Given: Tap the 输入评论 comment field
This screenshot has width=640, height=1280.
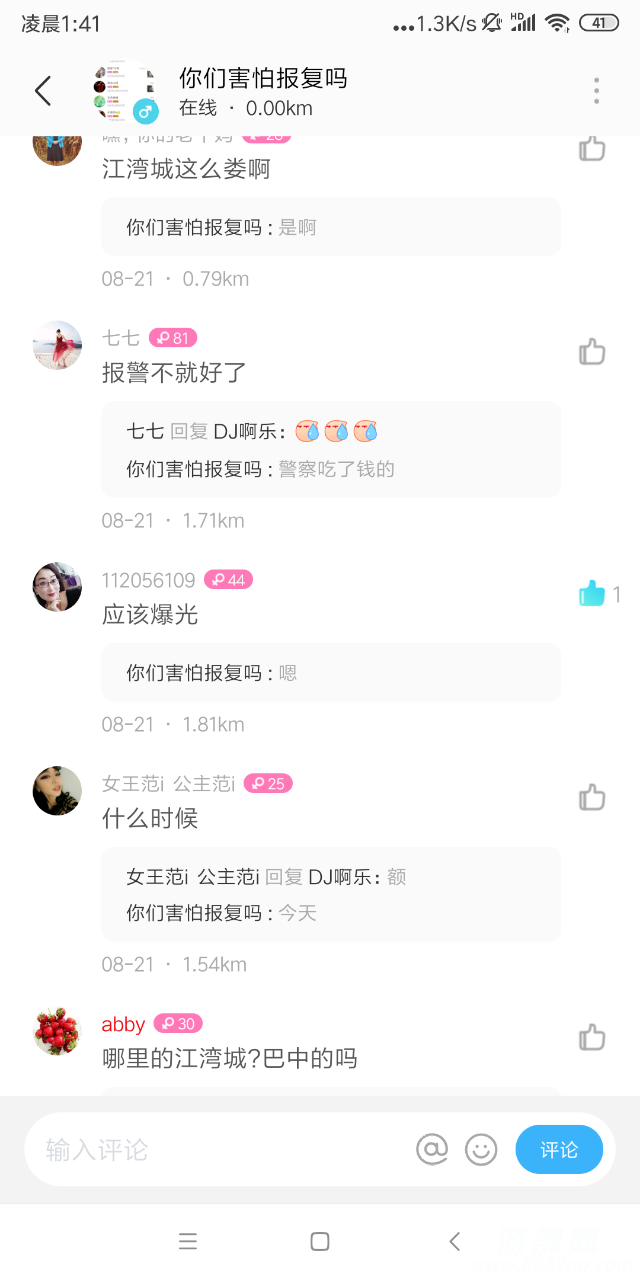Looking at the screenshot, I should [220, 1150].
